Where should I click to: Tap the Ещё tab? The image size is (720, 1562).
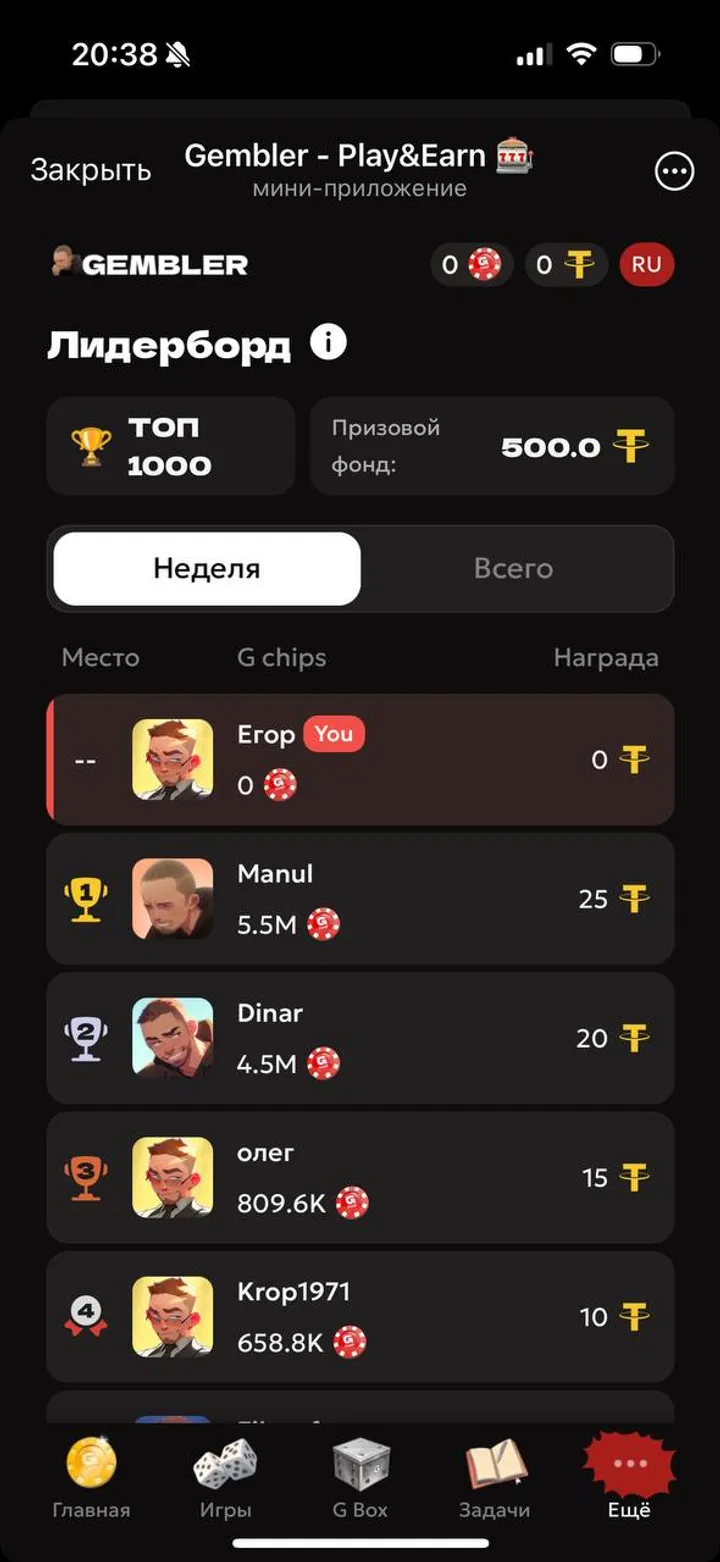click(x=629, y=1479)
